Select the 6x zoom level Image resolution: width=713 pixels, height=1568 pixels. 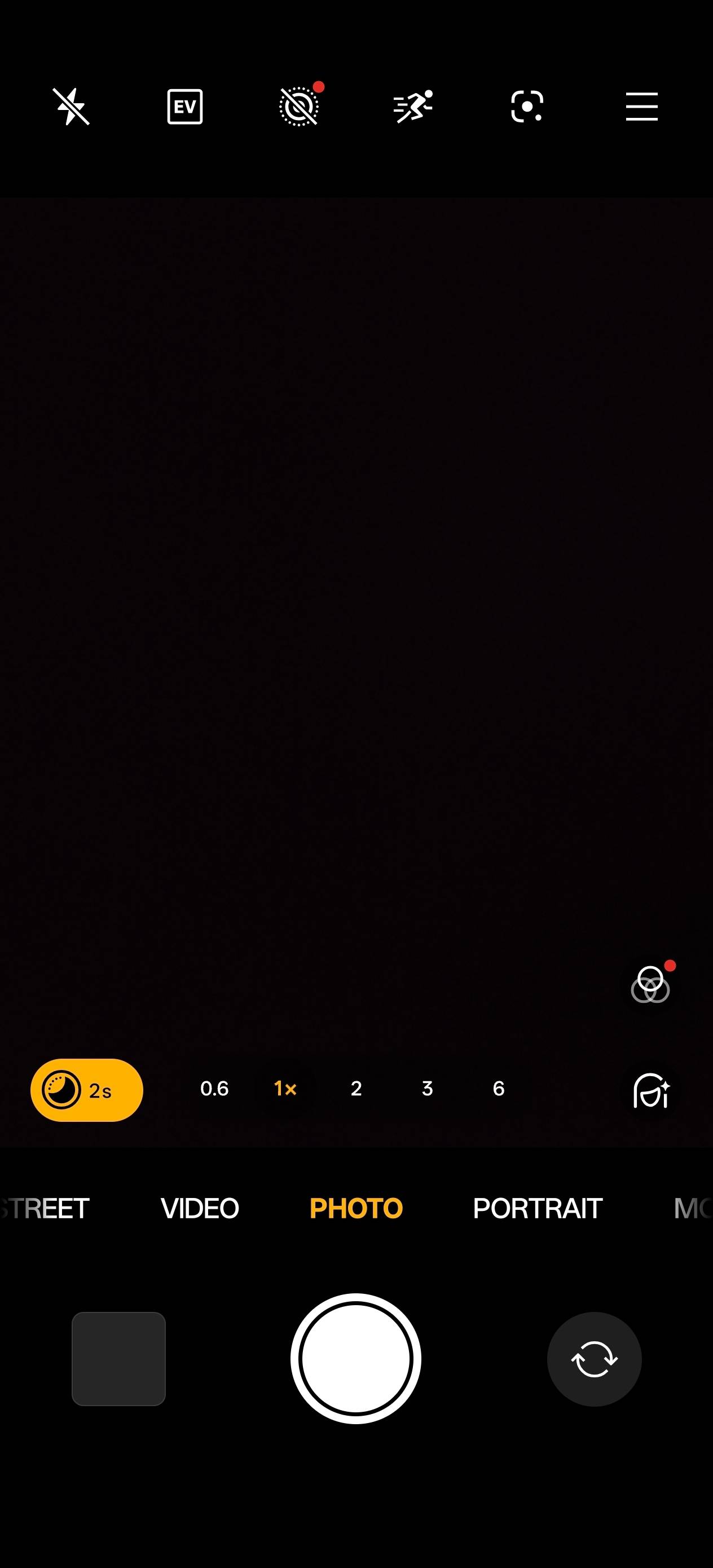tap(498, 1090)
